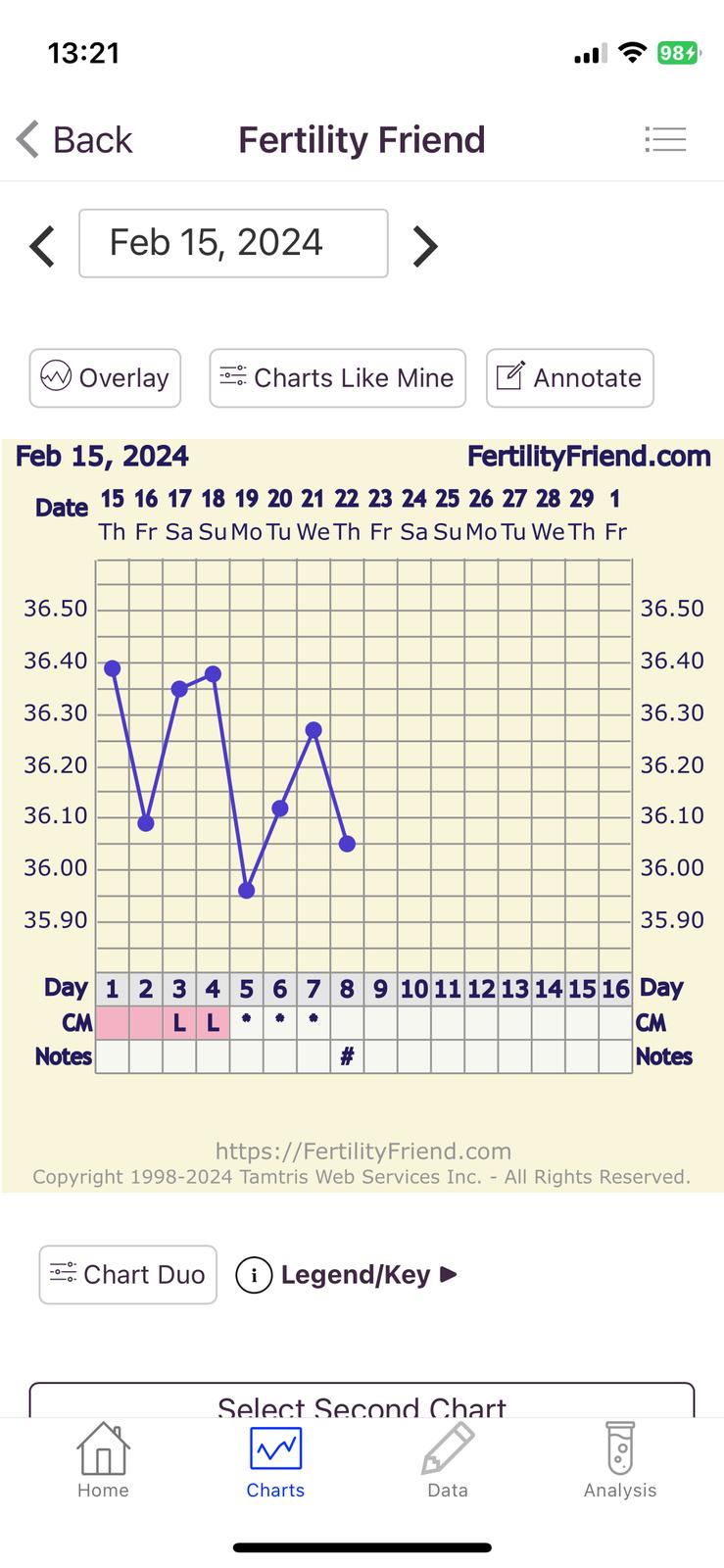This screenshot has height=1568, width=724.
Task: Switch to the Analysis tab
Action: [620, 1461]
